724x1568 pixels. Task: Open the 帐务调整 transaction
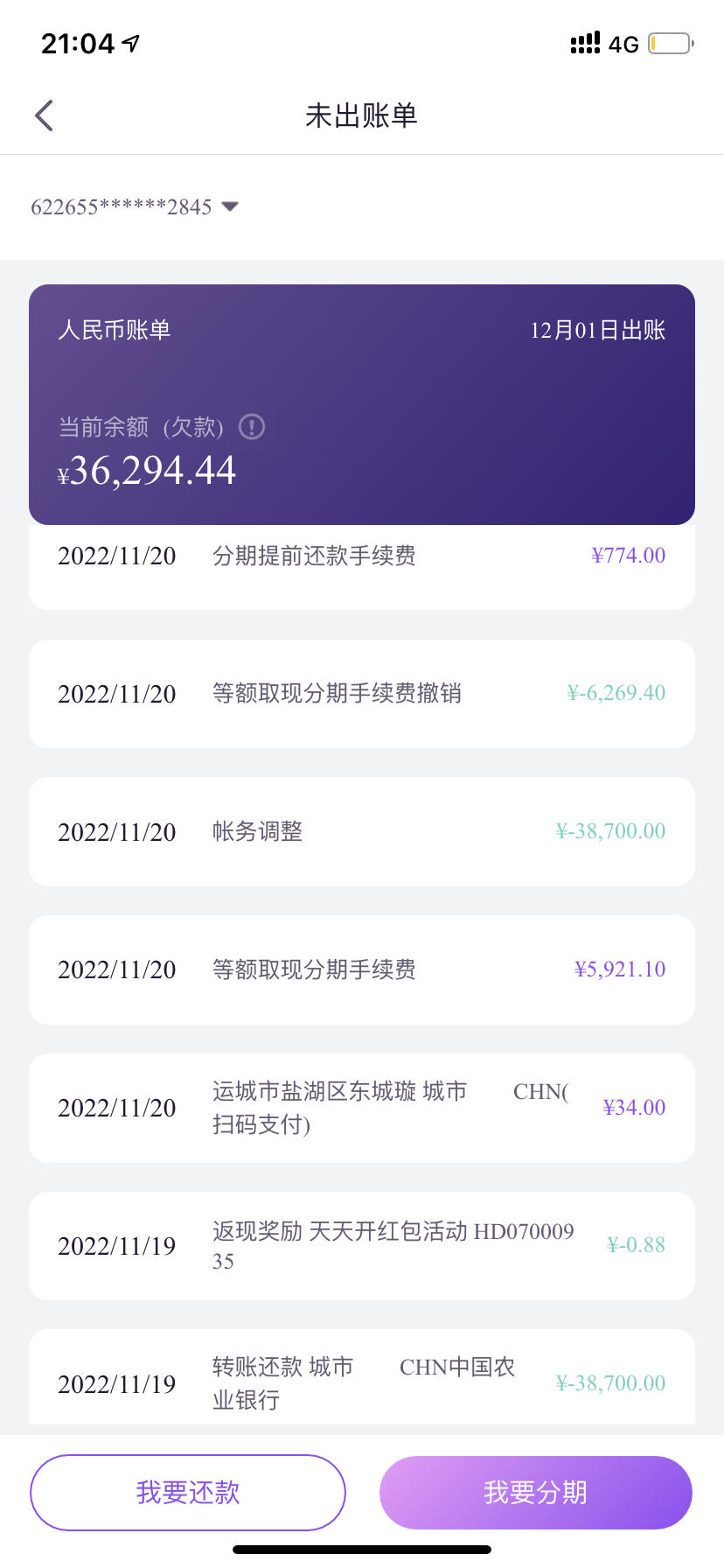pos(362,831)
